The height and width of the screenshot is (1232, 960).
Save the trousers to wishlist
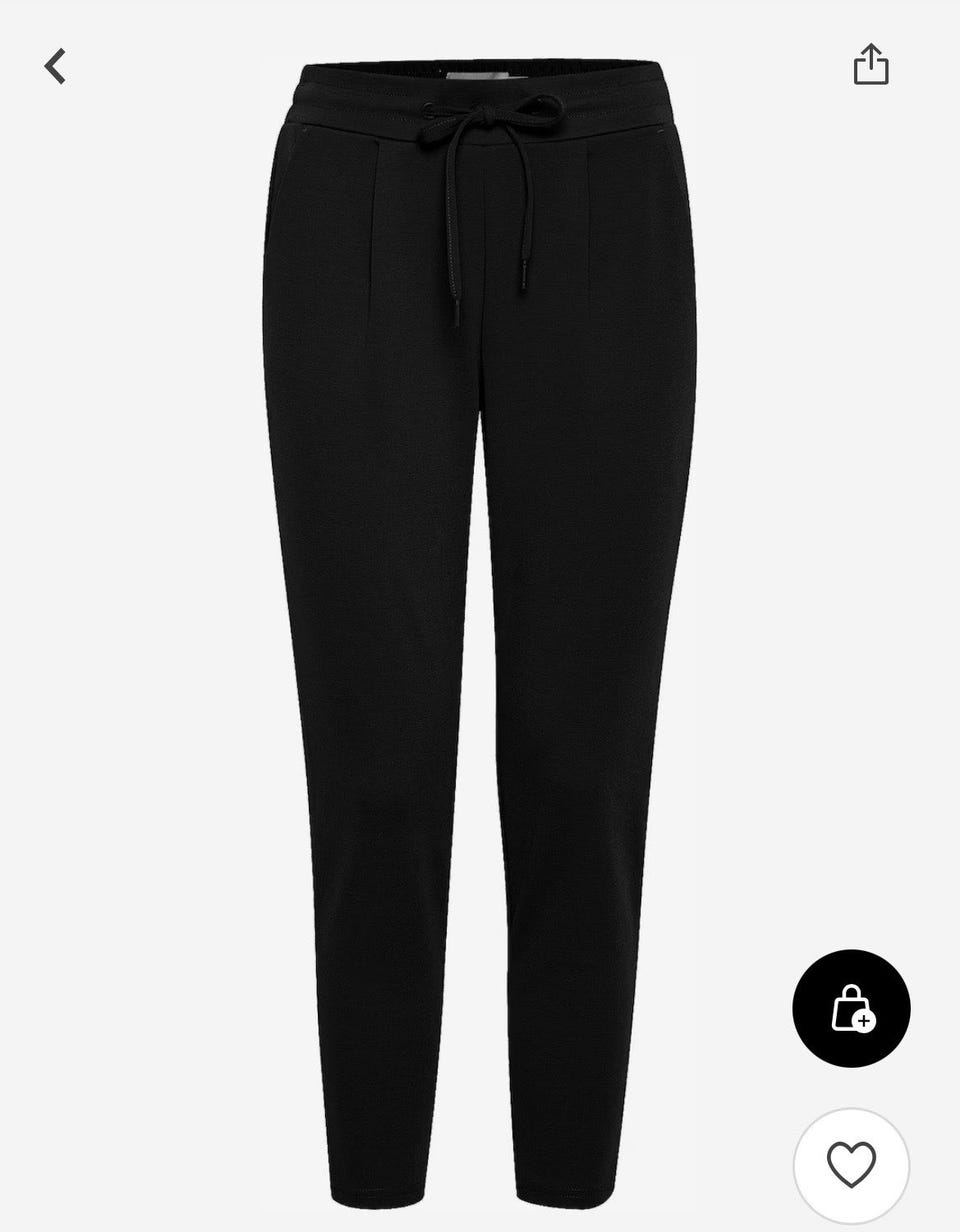[x=851, y=1165]
